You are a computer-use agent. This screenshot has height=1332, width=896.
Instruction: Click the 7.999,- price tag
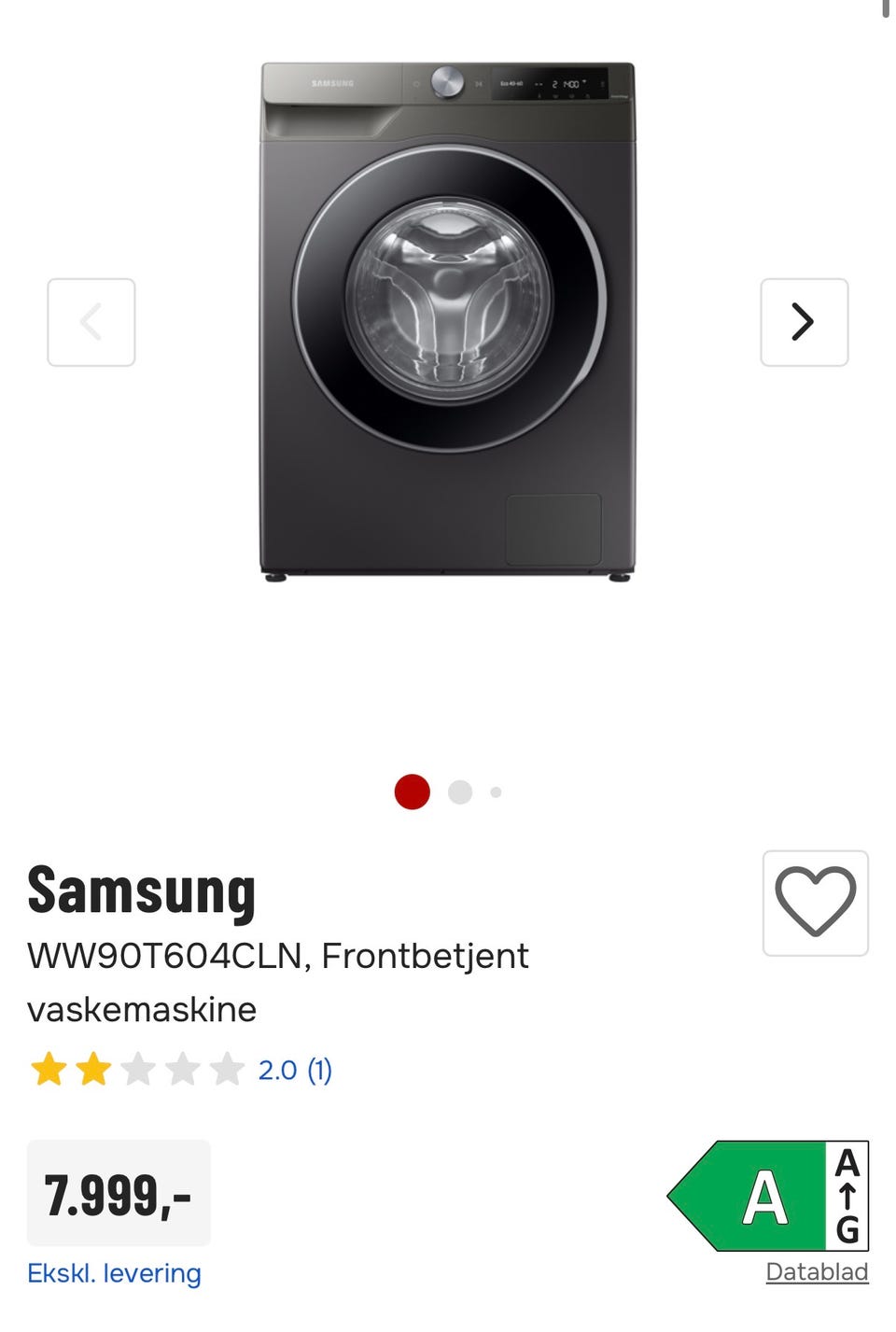[119, 1193]
